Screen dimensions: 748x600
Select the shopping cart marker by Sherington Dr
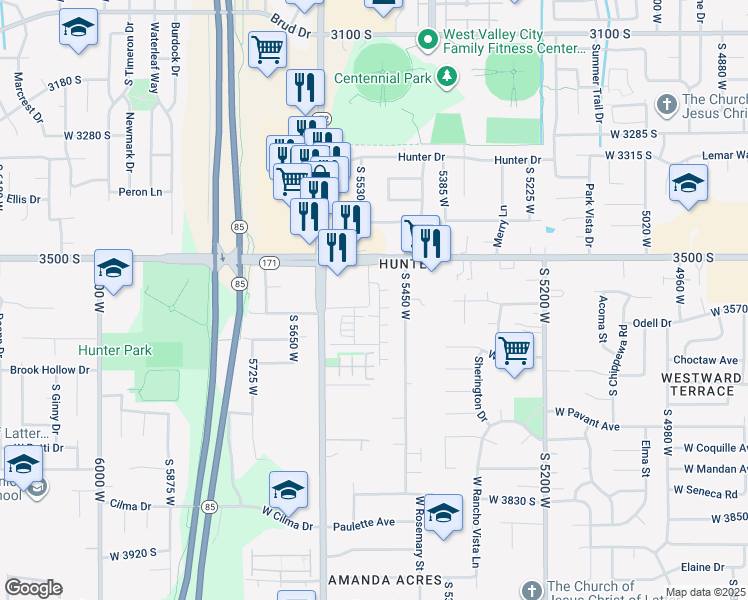pyautogui.click(x=514, y=351)
